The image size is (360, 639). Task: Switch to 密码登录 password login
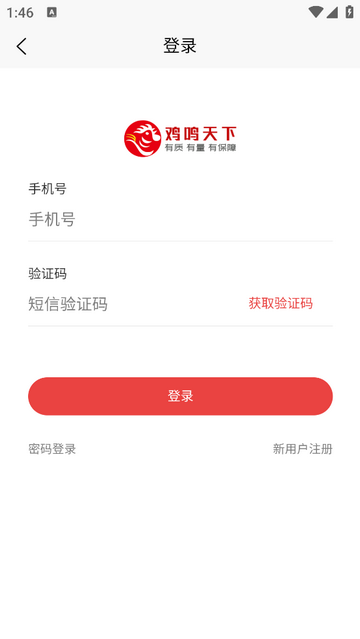click(x=52, y=449)
